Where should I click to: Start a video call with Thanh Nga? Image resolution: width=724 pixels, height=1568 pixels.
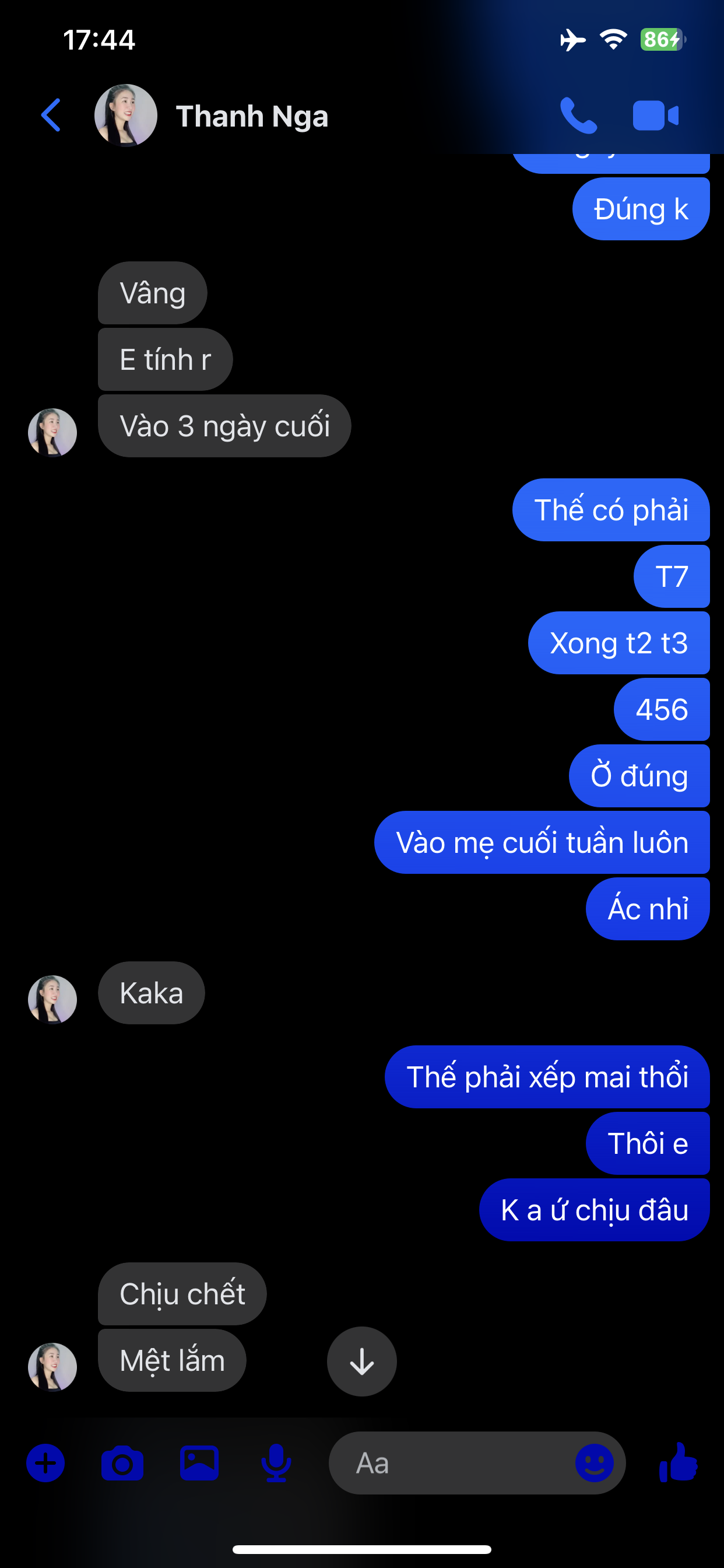655,115
